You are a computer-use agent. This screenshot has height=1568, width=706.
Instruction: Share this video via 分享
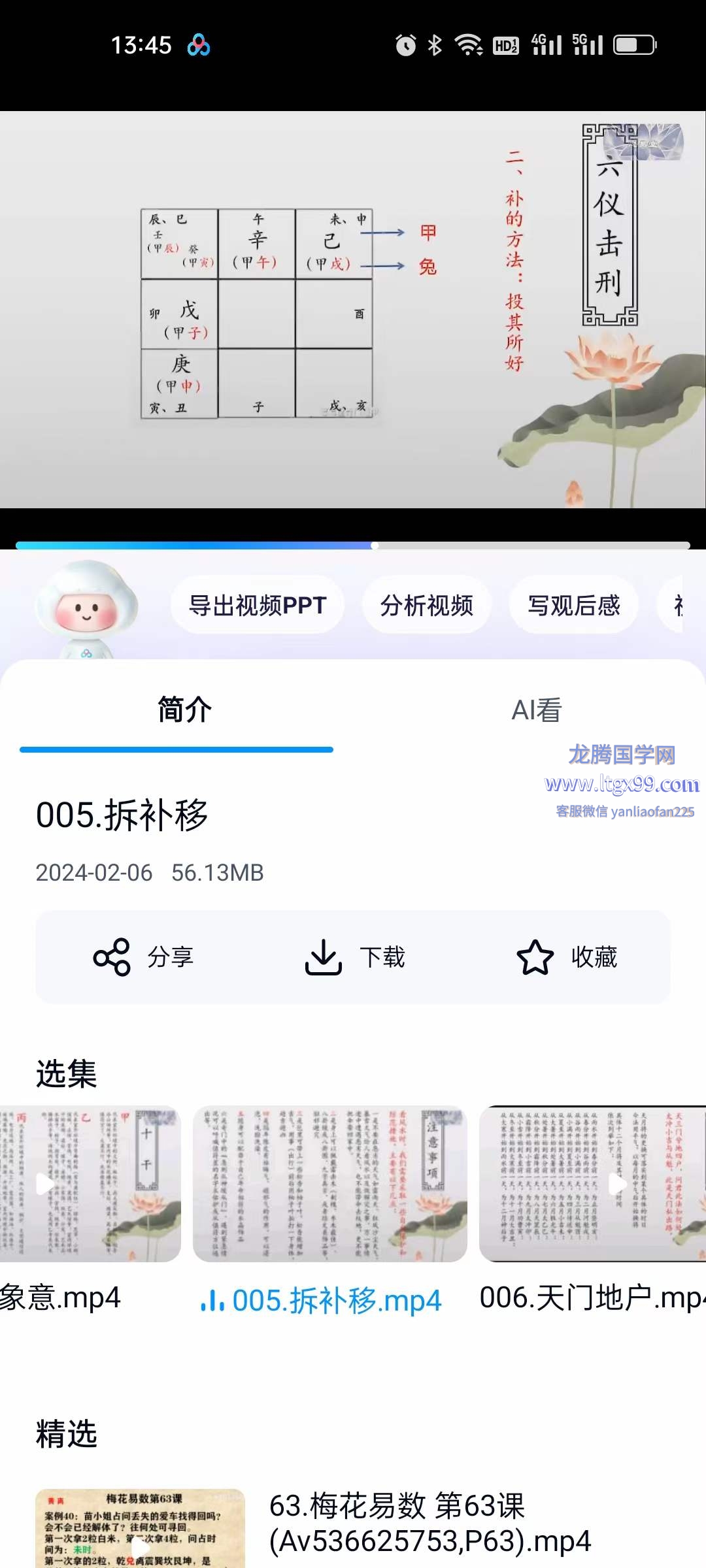click(144, 957)
